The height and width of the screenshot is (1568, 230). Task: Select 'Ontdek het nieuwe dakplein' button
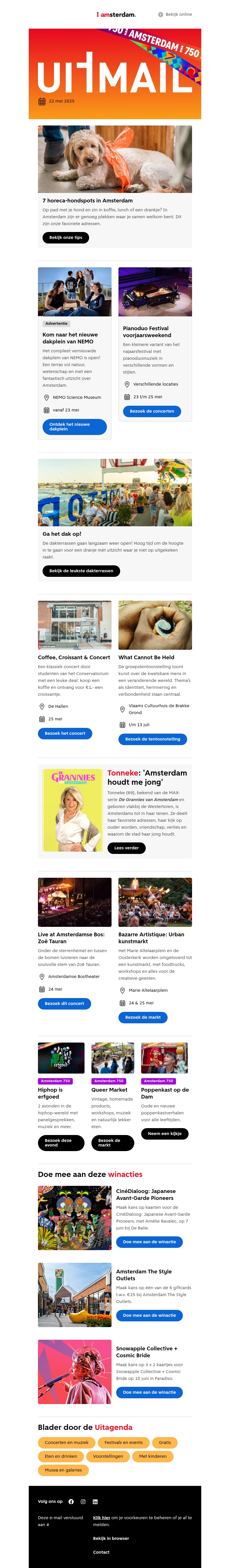(x=74, y=427)
